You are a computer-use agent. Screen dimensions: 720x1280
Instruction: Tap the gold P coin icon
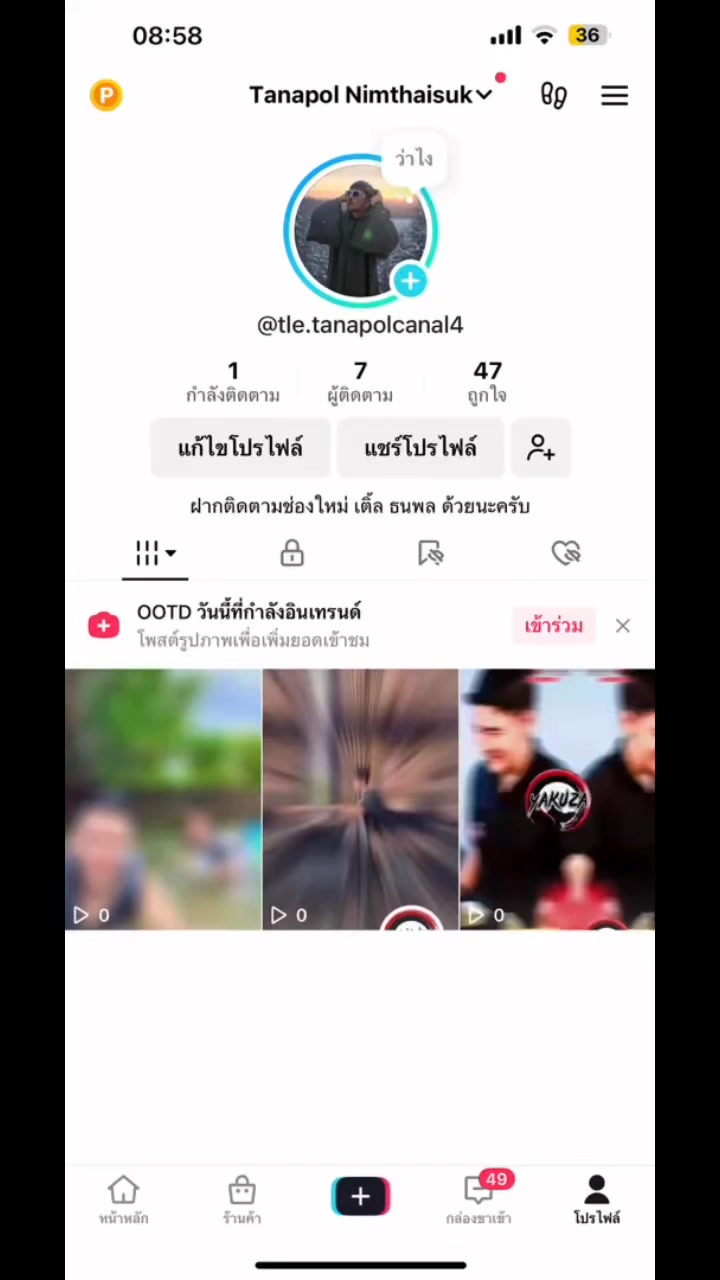106,95
